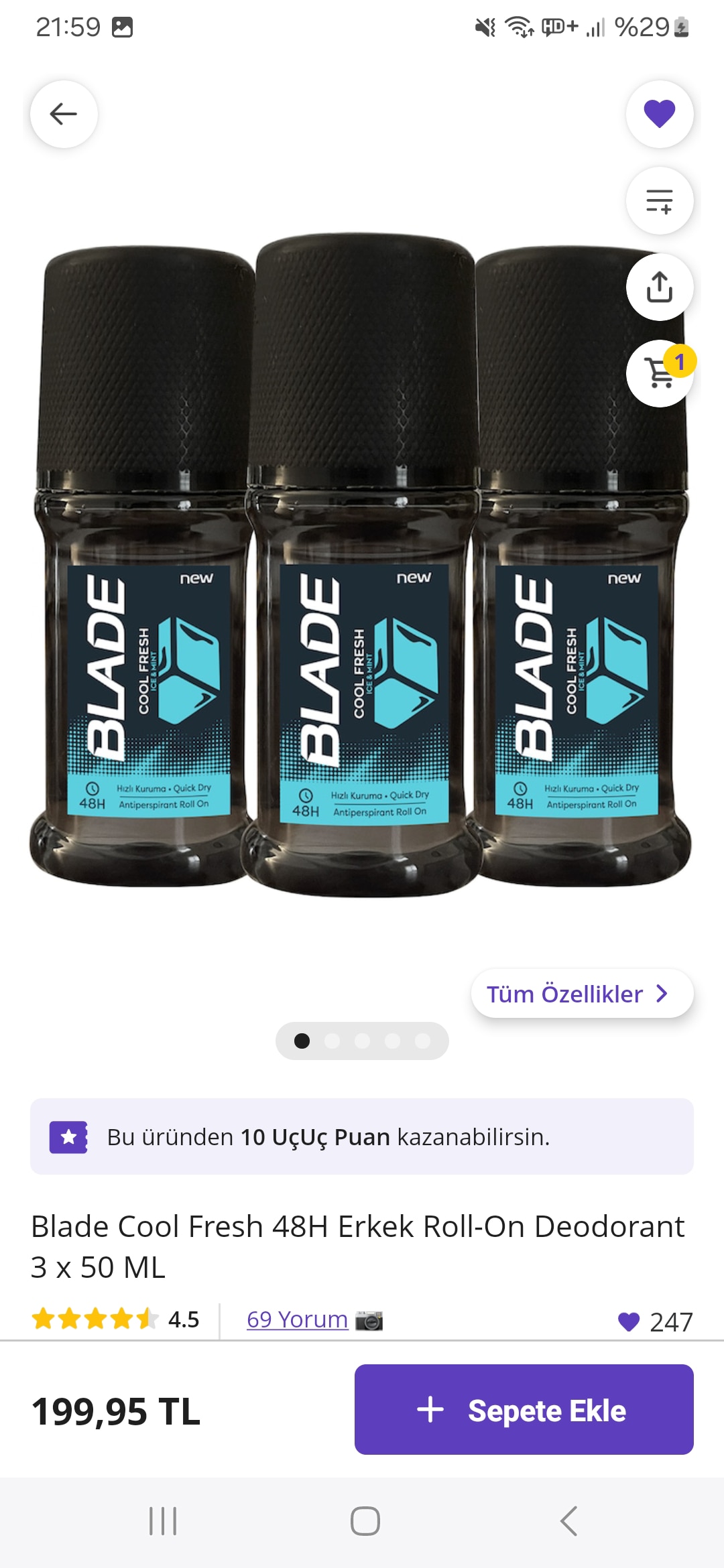This screenshot has height=1568, width=724.
Task: Open the shopping cart with 1 item
Action: point(659,373)
